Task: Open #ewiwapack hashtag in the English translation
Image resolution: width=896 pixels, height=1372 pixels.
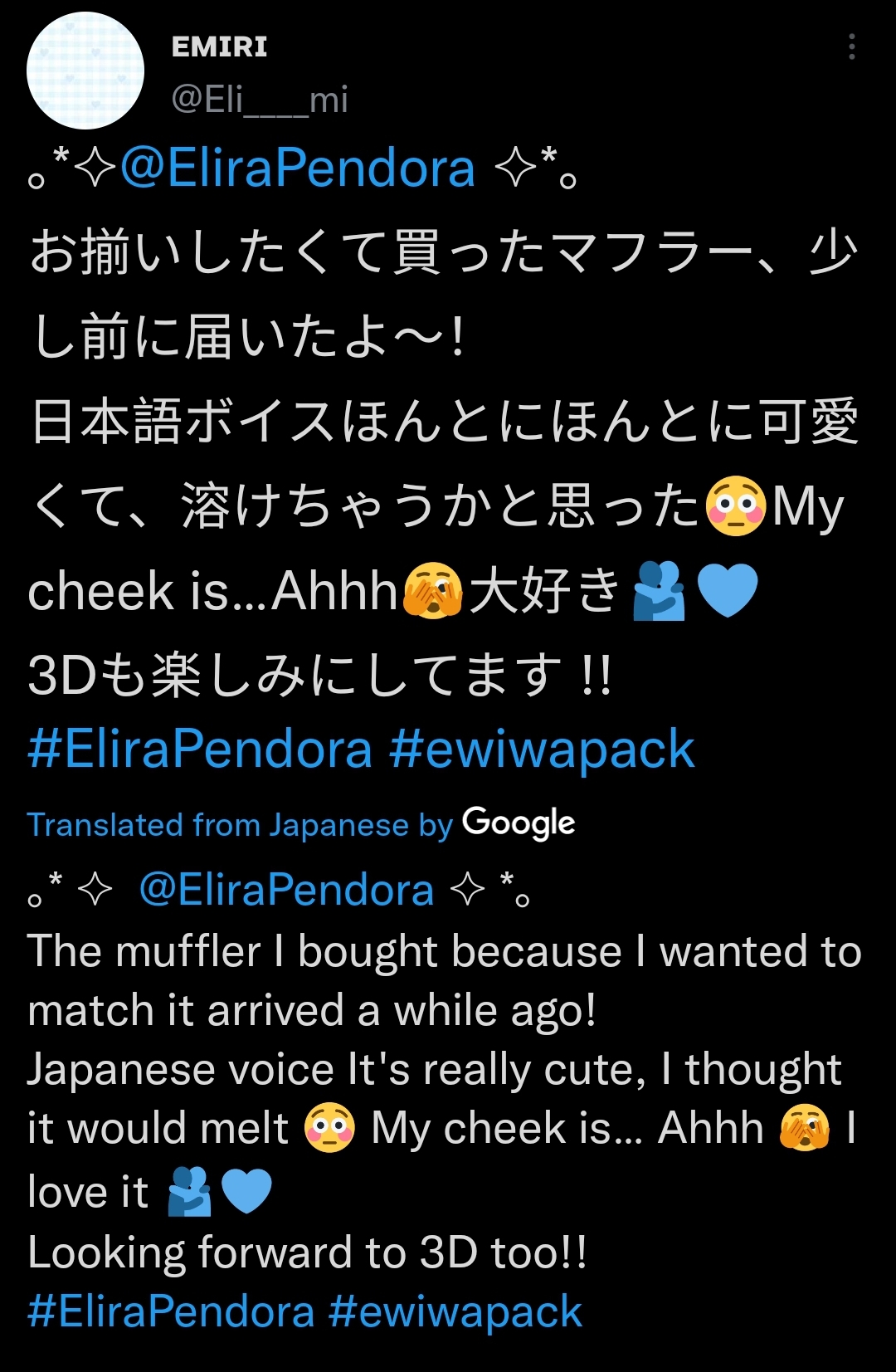Action: pyautogui.click(x=455, y=1312)
